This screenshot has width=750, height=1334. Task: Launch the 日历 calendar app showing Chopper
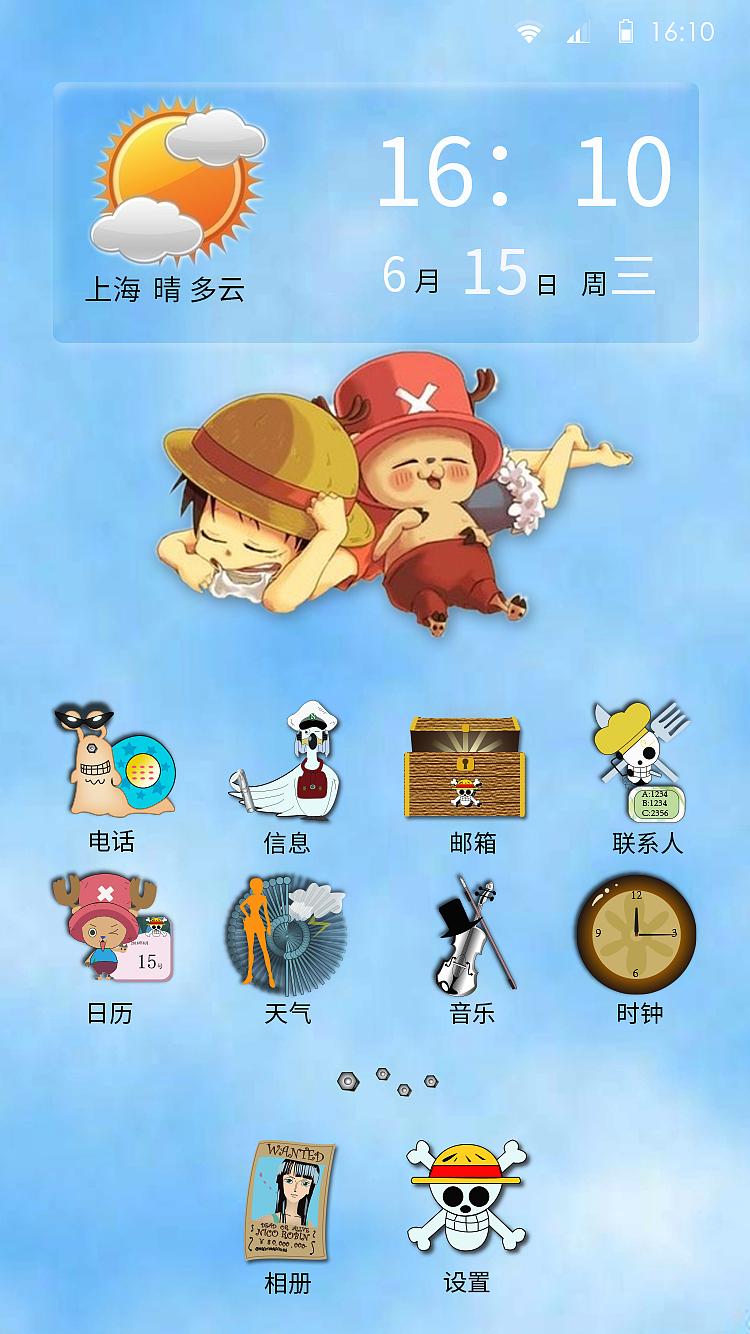coord(111,935)
